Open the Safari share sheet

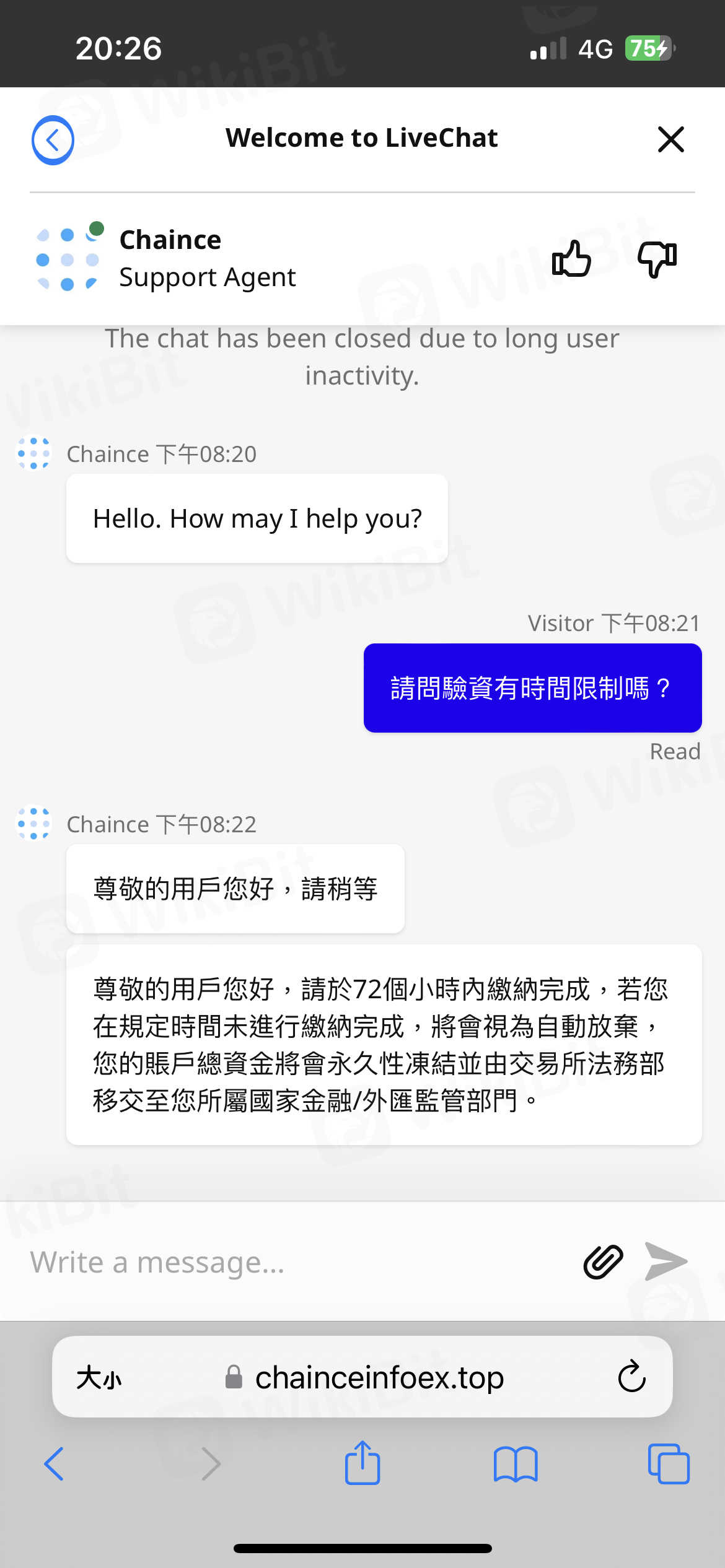tap(362, 1463)
